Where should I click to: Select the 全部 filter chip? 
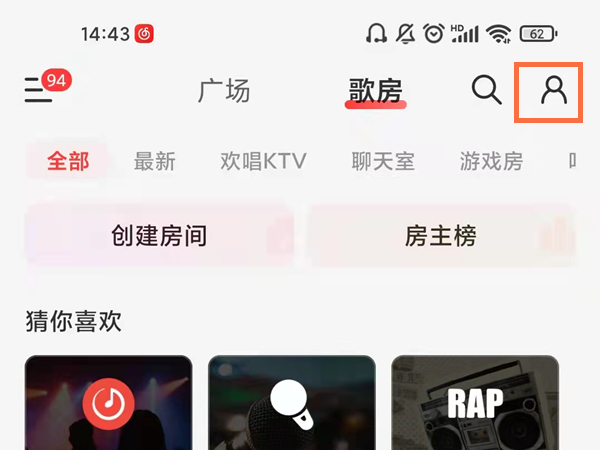(69, 161)
